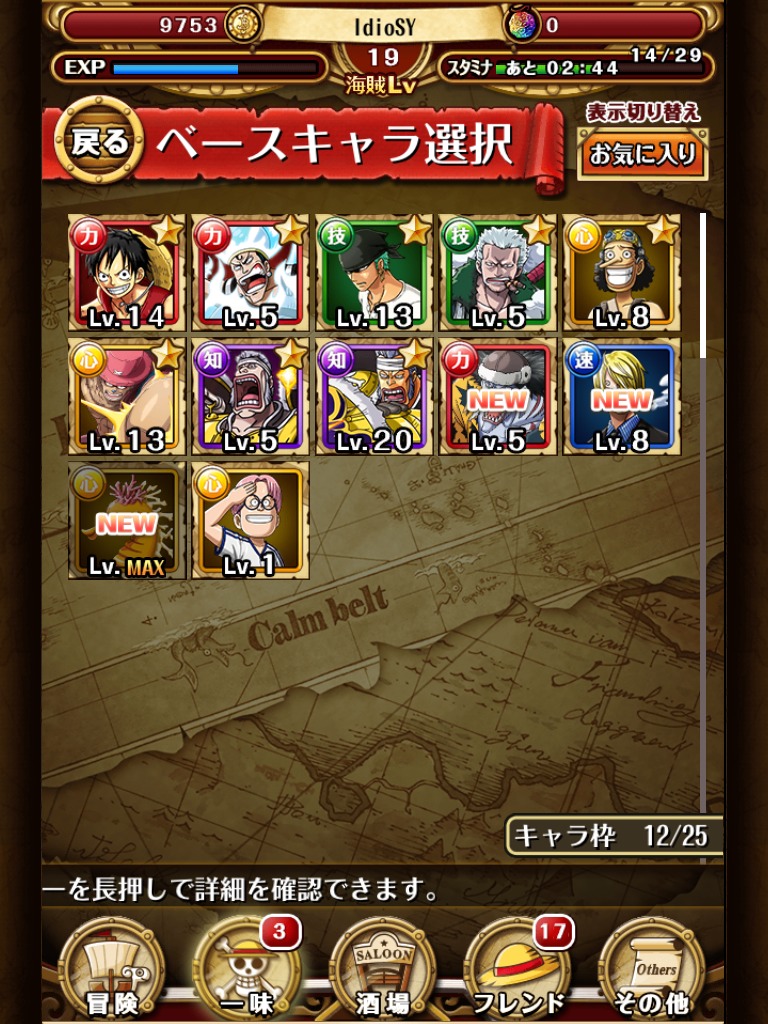The image size is (768, 1024).
Task: Select Sanji Lv.8 NEW character tile
Action: click(x=621, y=396)
